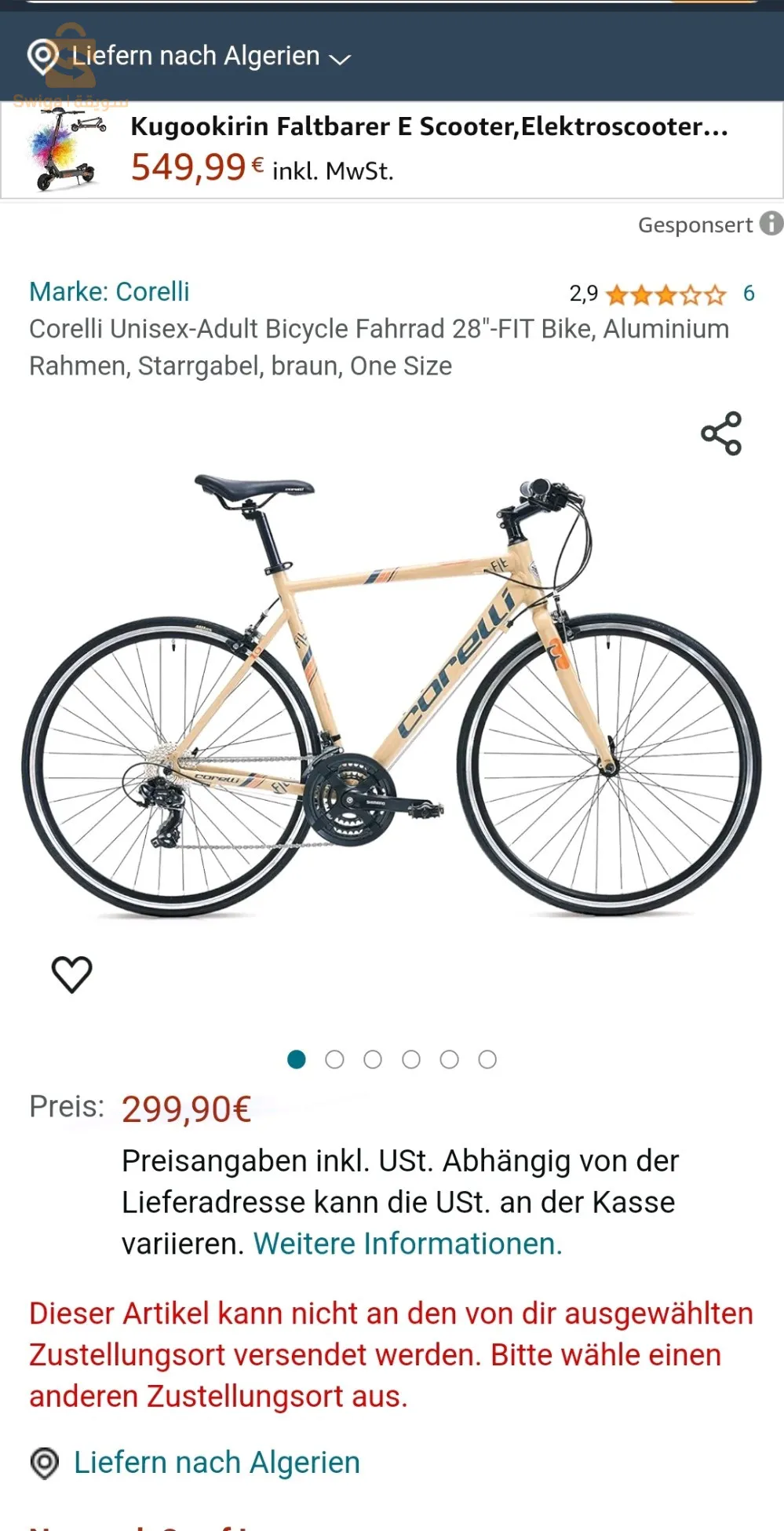Image resolution: width=784 pixels, height=1531 pixels.
Task: Open the Marke: Corelli brand link
Action: coord(109,291)
